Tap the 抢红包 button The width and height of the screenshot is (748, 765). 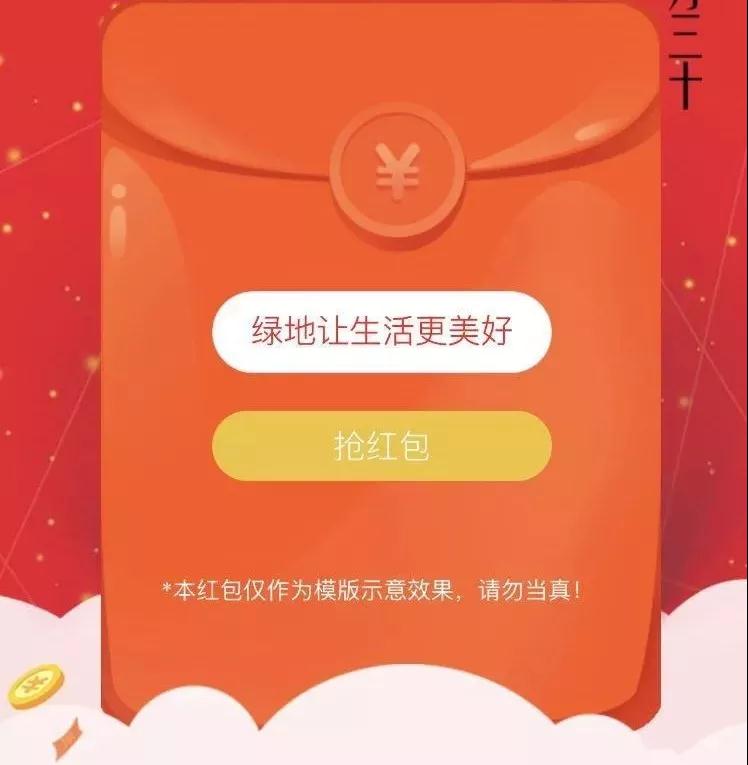[x=381, y=446]
